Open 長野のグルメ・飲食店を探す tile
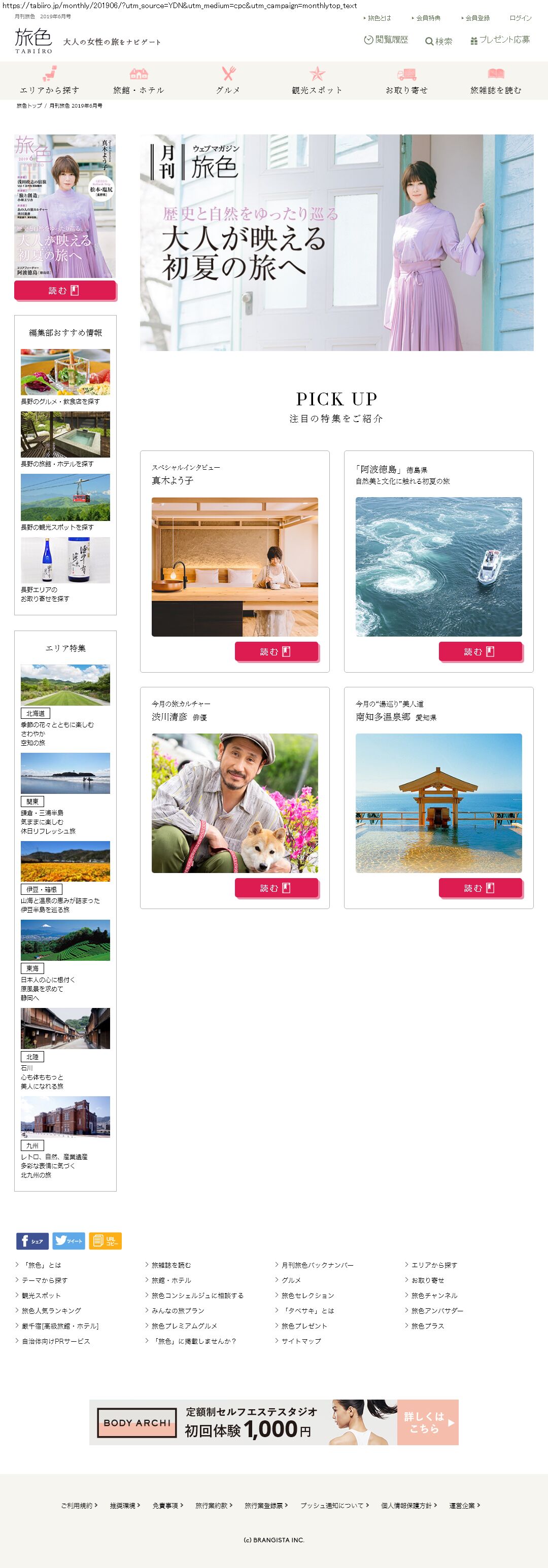548x1568 pixels. (65, 377)
